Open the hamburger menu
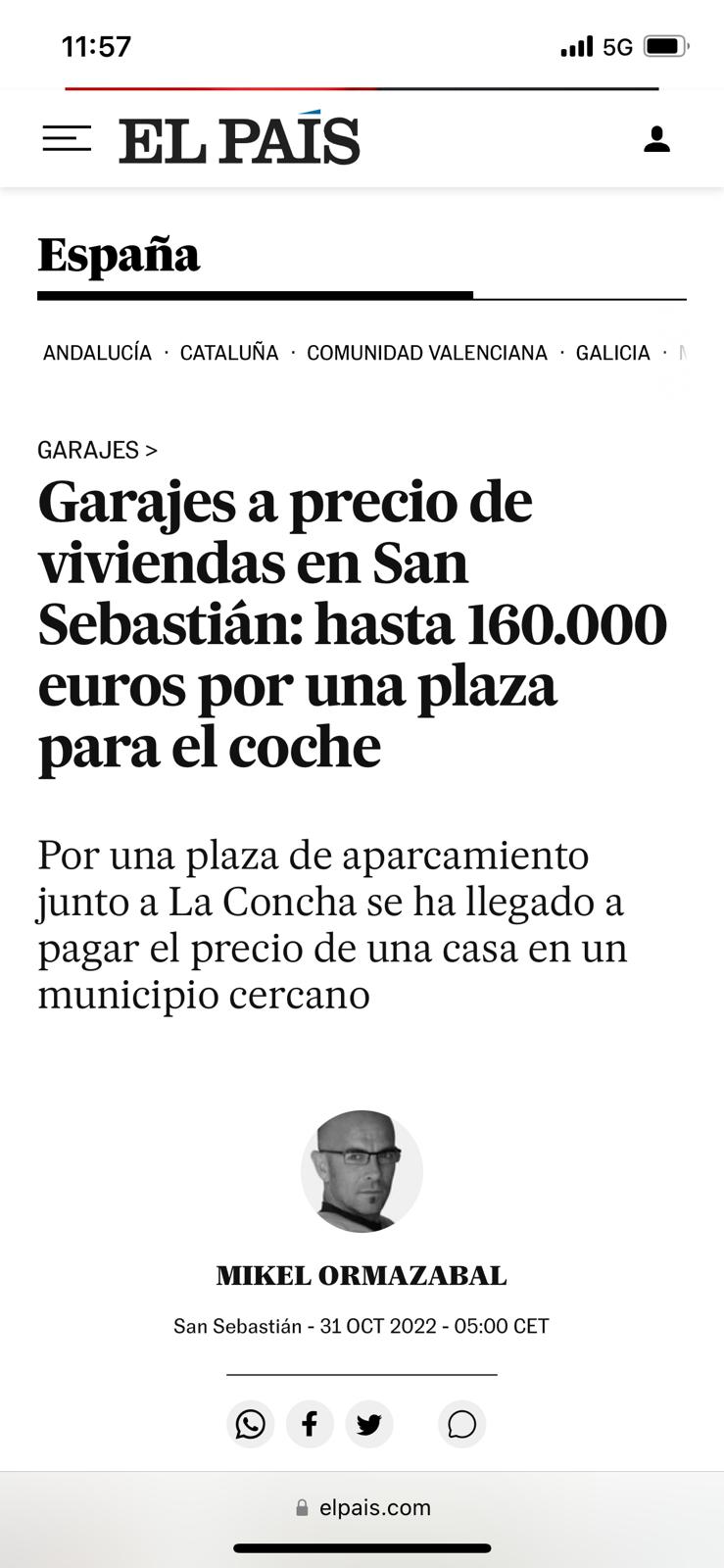The height and width of the screenshot is (1568, 724). (x=67, y=139)
